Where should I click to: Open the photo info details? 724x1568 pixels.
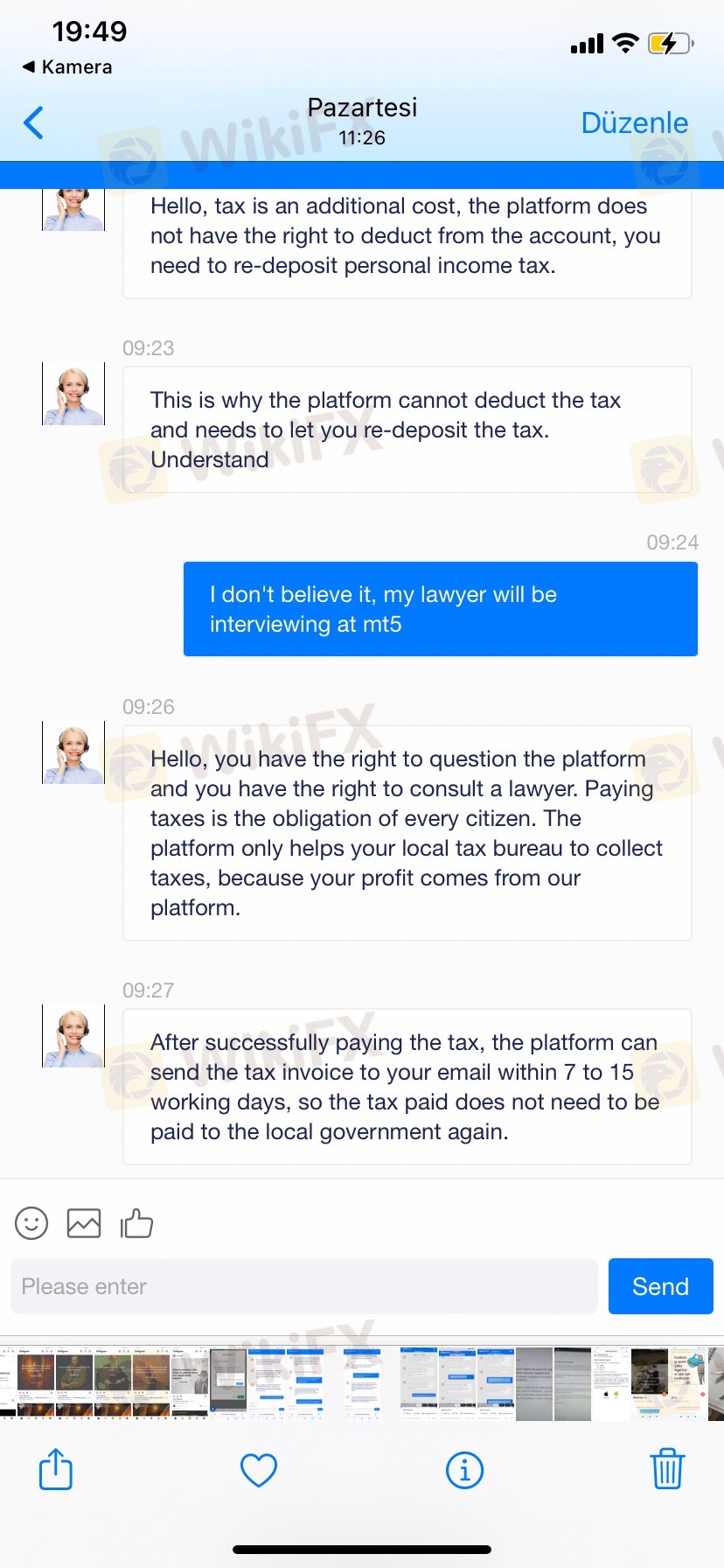tap(464, 1470)
